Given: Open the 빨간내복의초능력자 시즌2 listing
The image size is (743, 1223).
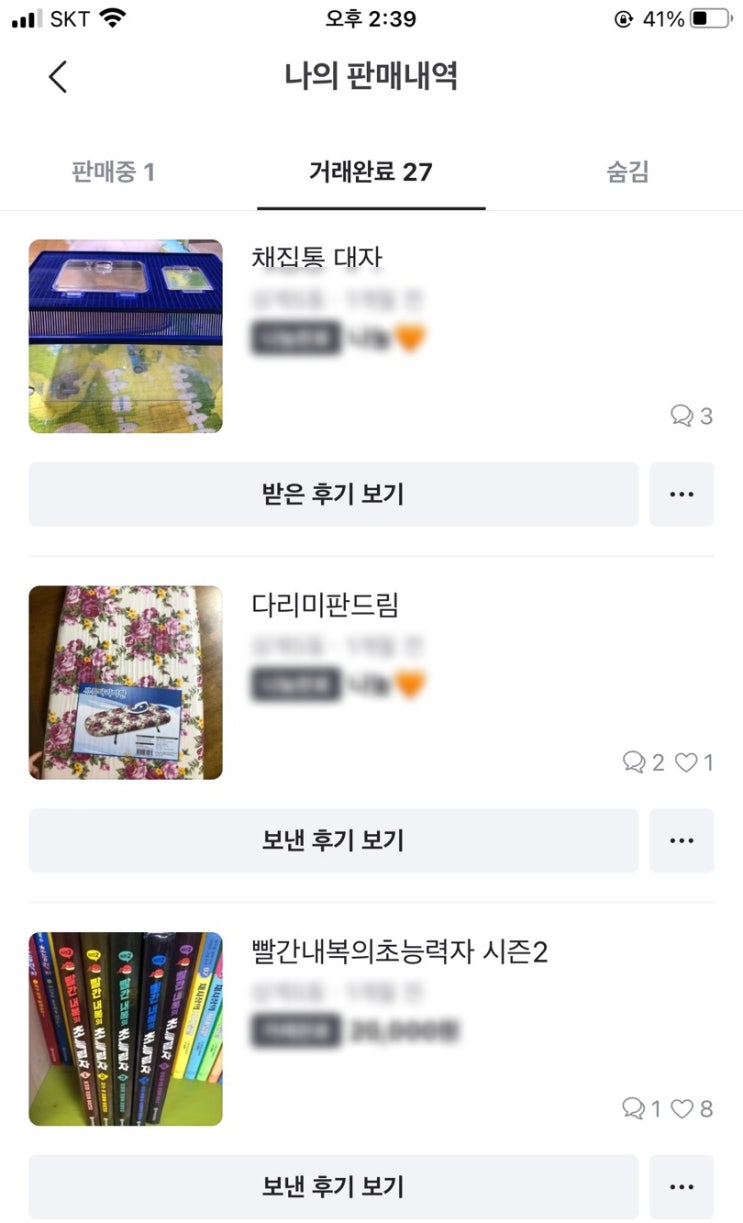Looking at the screenshot, I should pos(400,952).
